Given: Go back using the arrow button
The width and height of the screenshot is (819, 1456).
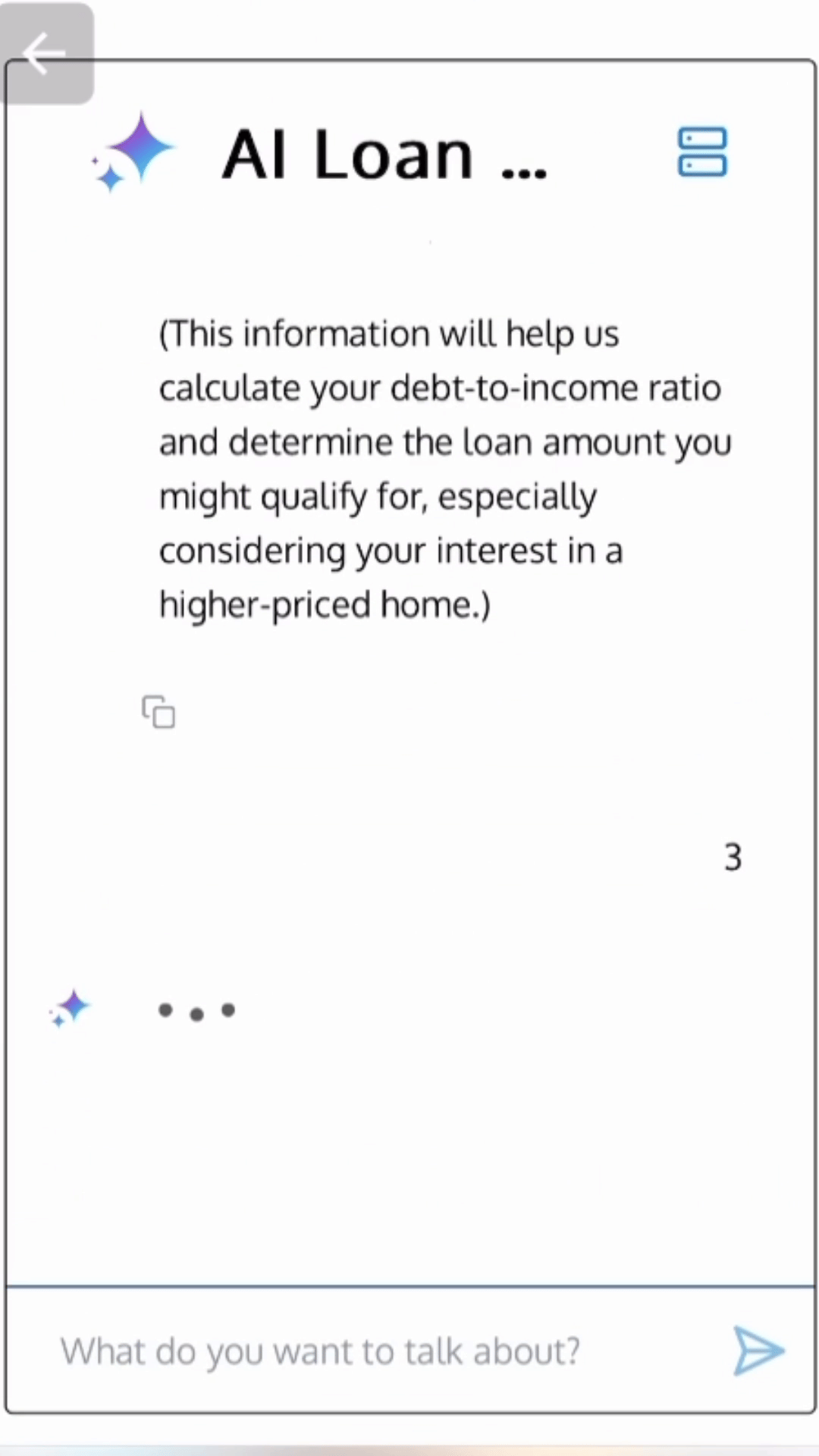Looking at the screenshot, I should tap(45, 53).
